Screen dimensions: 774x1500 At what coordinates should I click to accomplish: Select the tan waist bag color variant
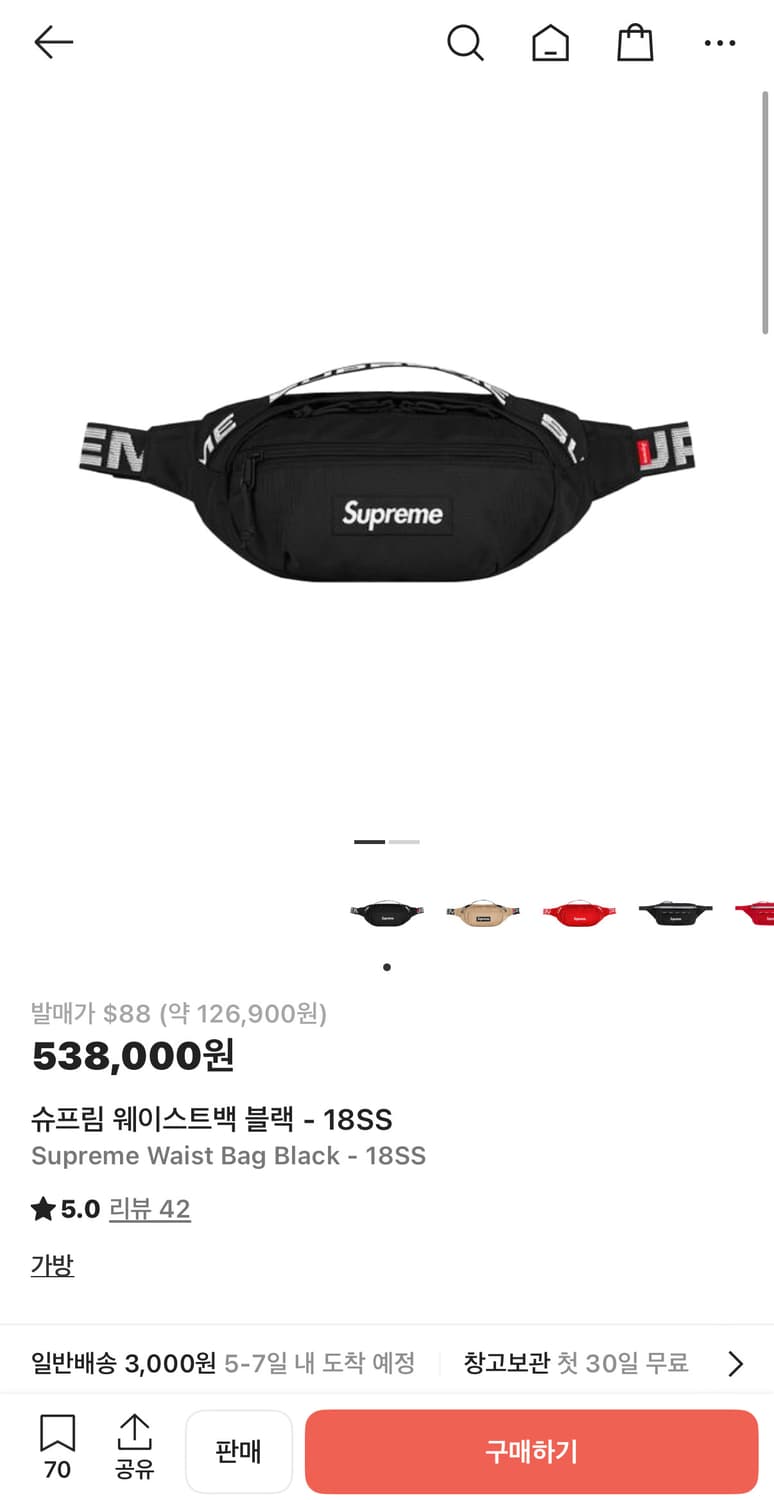pyautogui.click(x=483, y=911)
